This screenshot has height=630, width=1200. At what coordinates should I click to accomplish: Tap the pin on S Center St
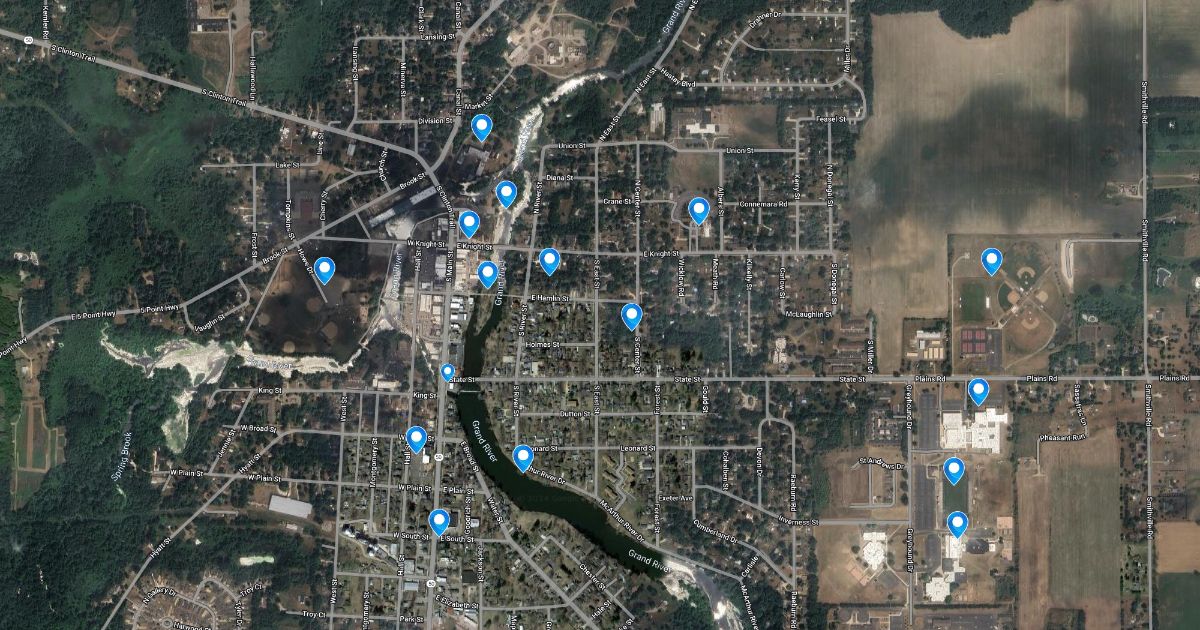pyautogui.click(x=631, y=316)
